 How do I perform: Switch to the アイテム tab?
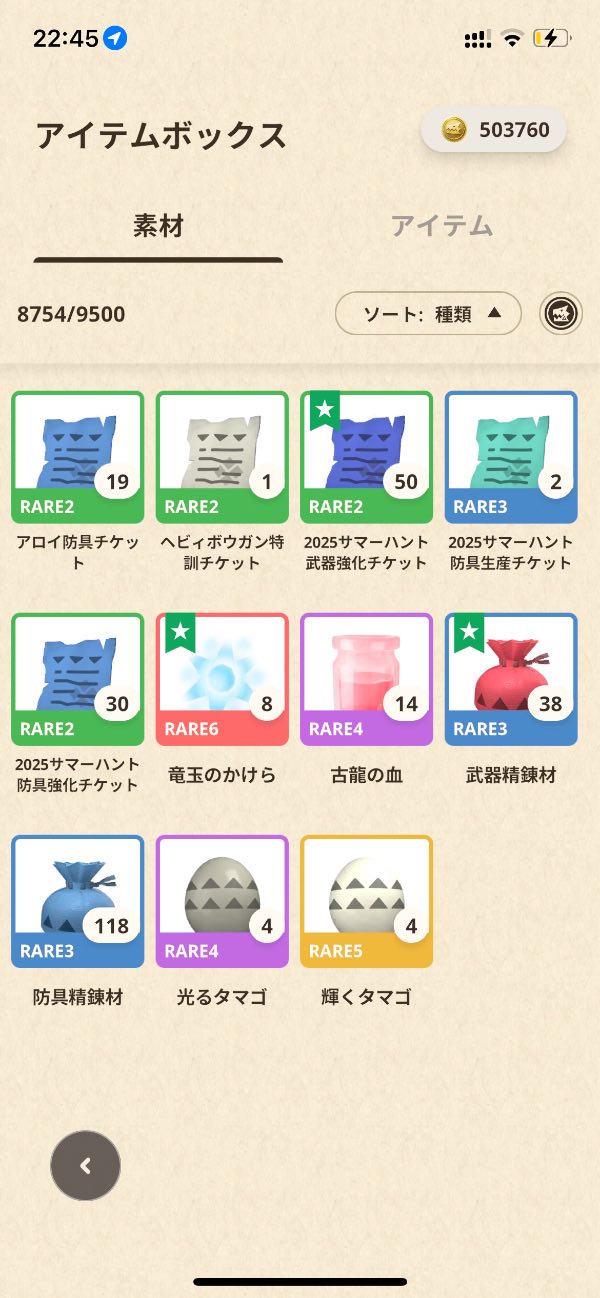441,226
